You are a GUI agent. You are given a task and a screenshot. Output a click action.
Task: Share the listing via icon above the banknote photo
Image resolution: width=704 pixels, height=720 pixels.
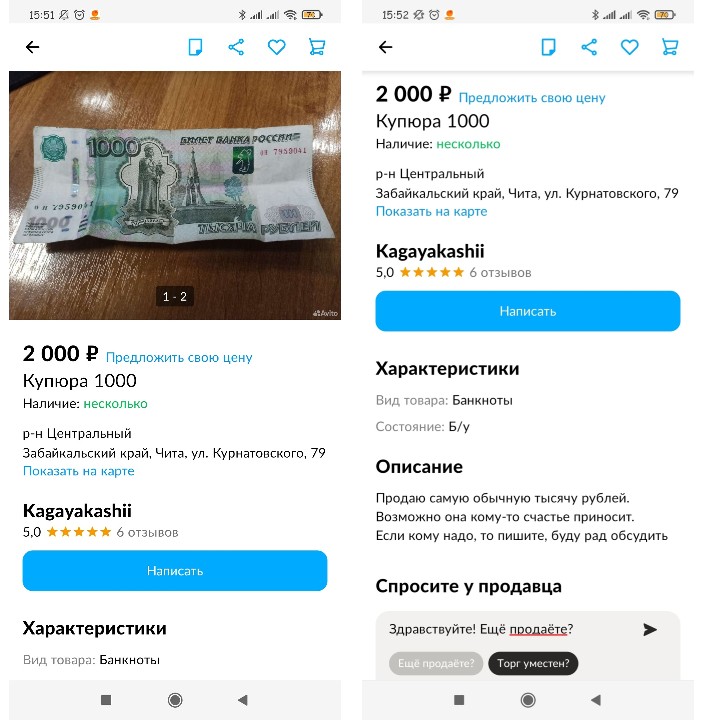tap(236, 47)
